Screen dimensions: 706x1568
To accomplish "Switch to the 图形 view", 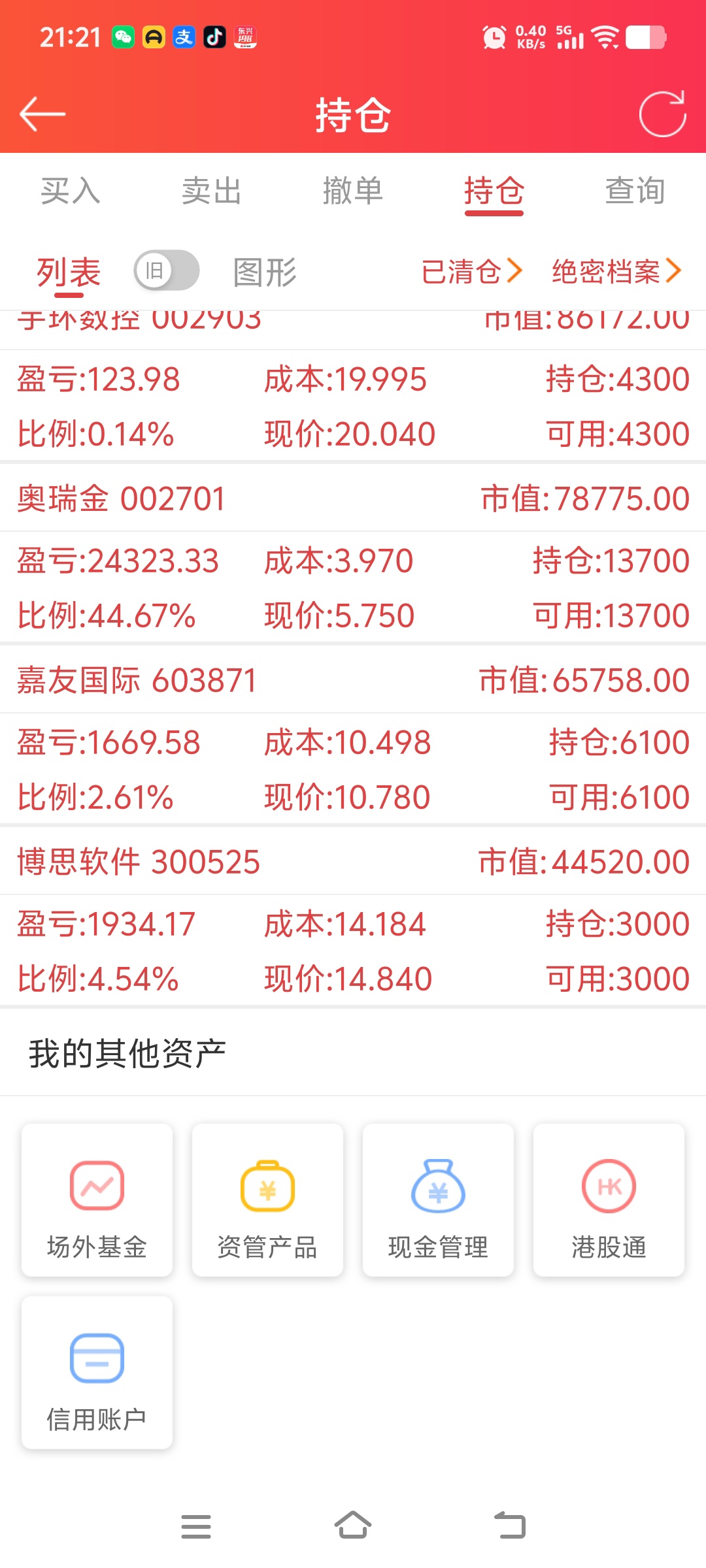I will pyautogui.click(x=265, y=272).
